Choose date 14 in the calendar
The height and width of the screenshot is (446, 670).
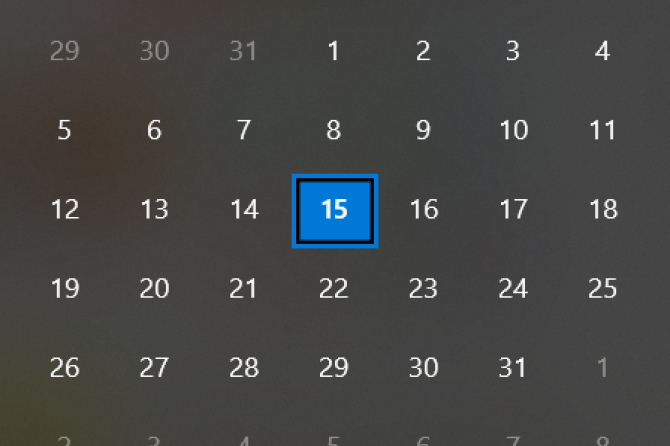(x=244, y=210)
